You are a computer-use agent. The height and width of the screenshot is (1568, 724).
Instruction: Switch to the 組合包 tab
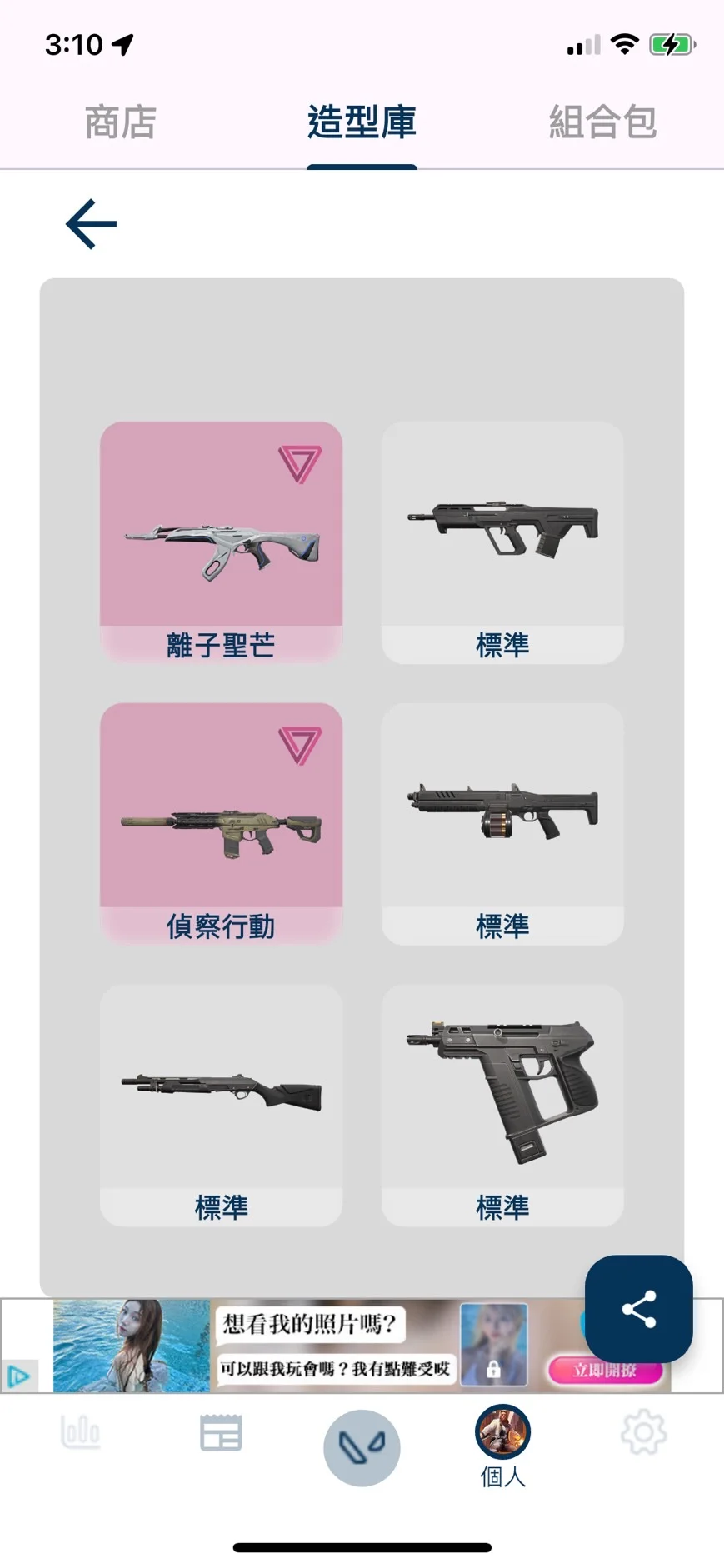(x=602, y=122)
